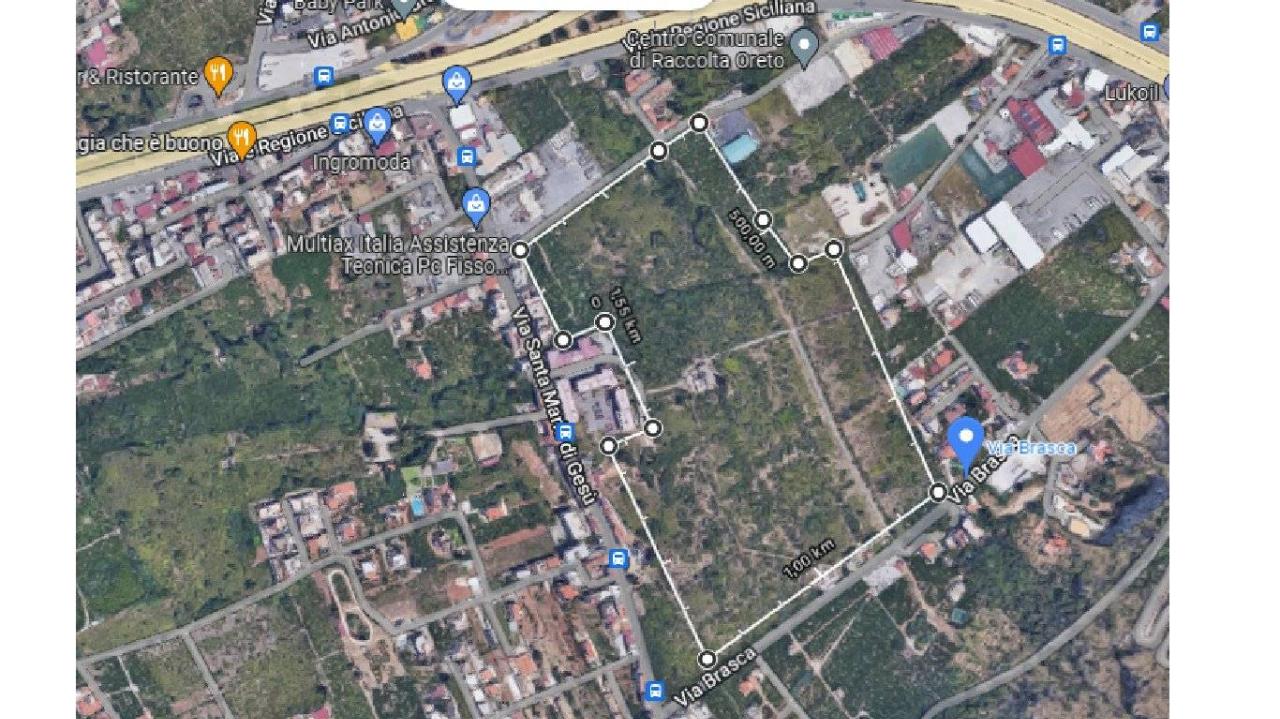
Task: Tap the Multiax Italia Assistenza Tecnica pin
Action: point(477,206)
